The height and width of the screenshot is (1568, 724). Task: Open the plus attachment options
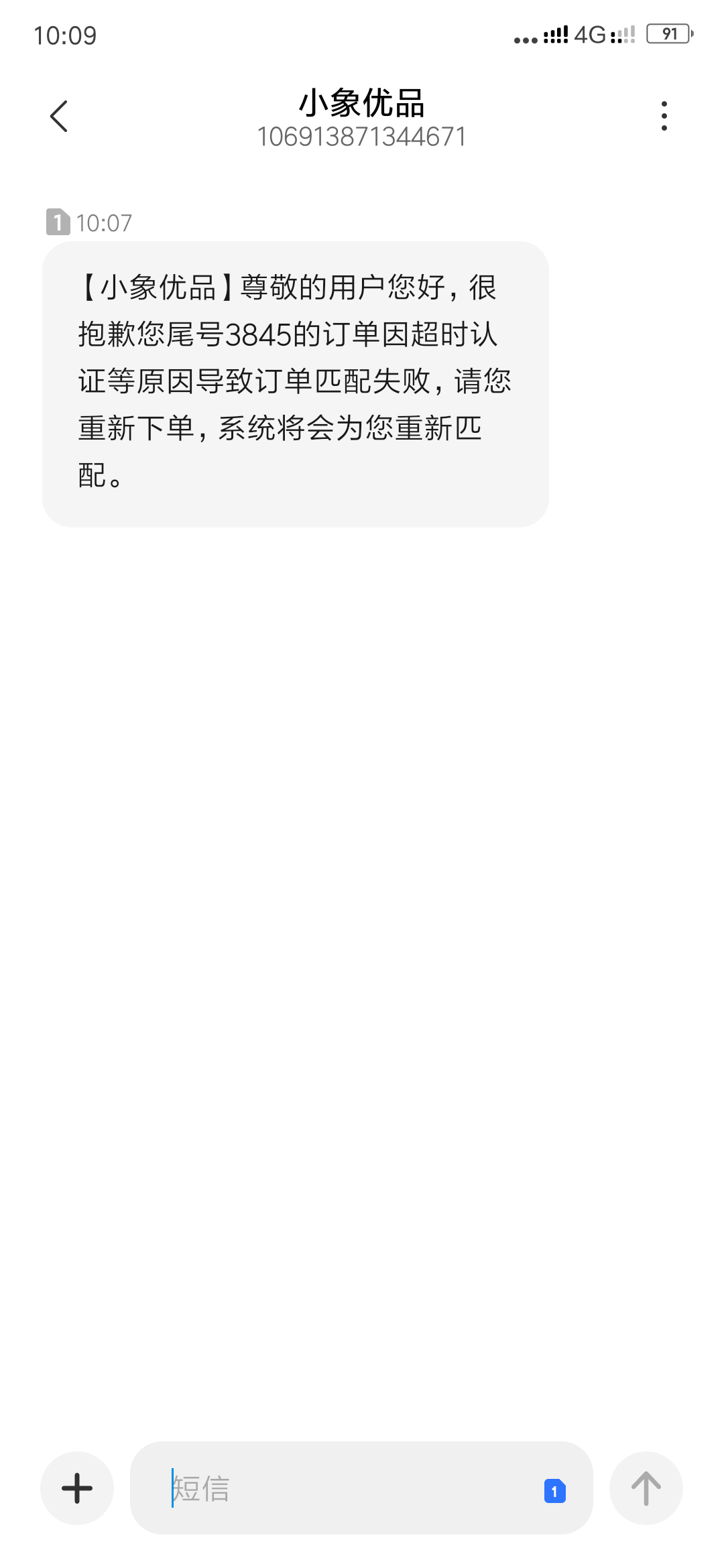77,1488
